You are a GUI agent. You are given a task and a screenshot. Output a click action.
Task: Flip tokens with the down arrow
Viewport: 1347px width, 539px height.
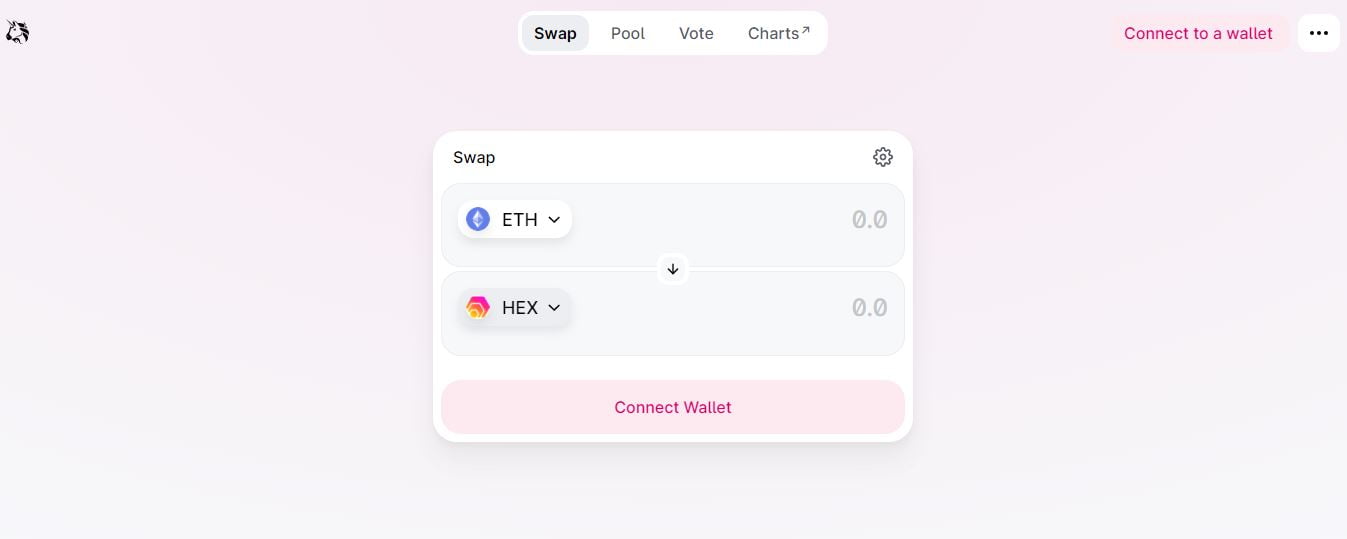[673, 269]
